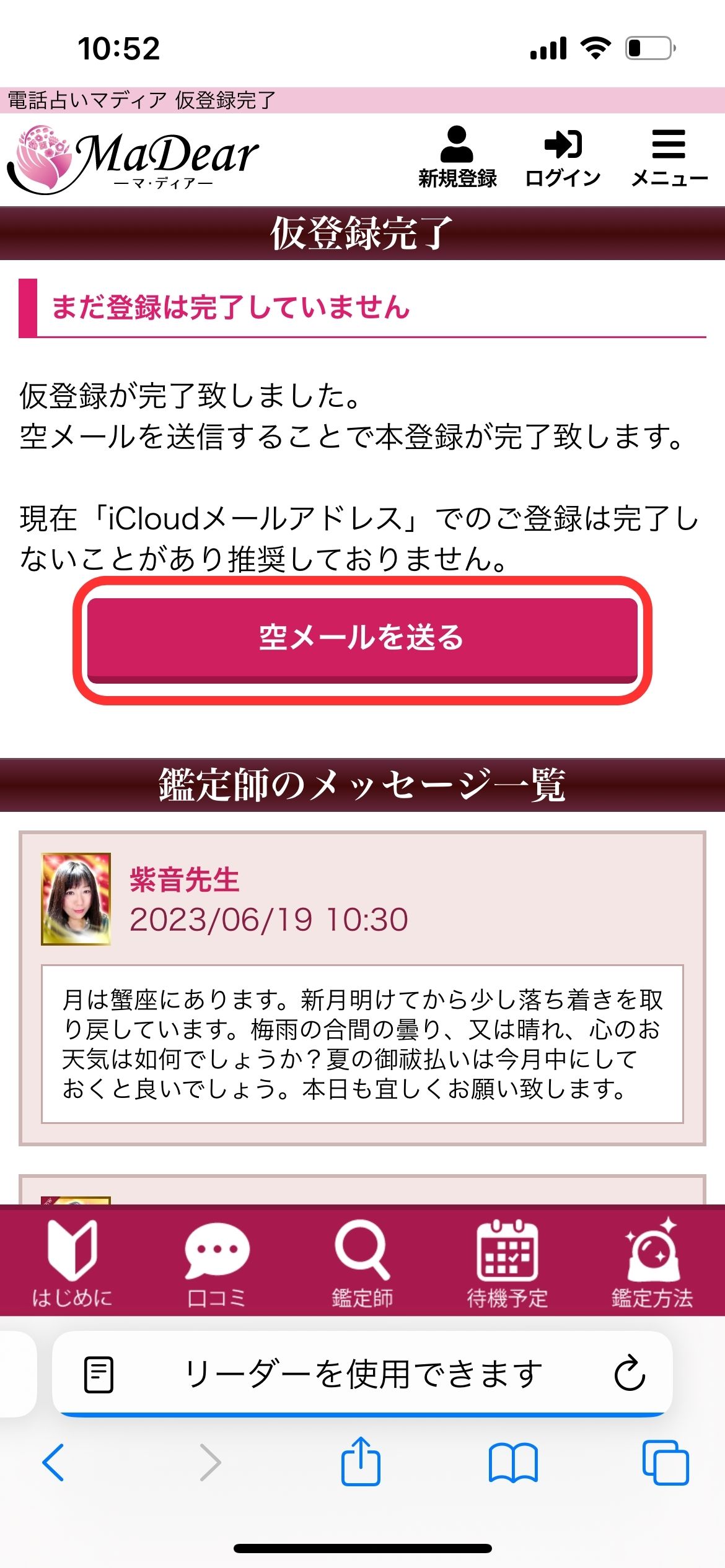Go back in Safari
The image size is (725, 1568).
53,1462
